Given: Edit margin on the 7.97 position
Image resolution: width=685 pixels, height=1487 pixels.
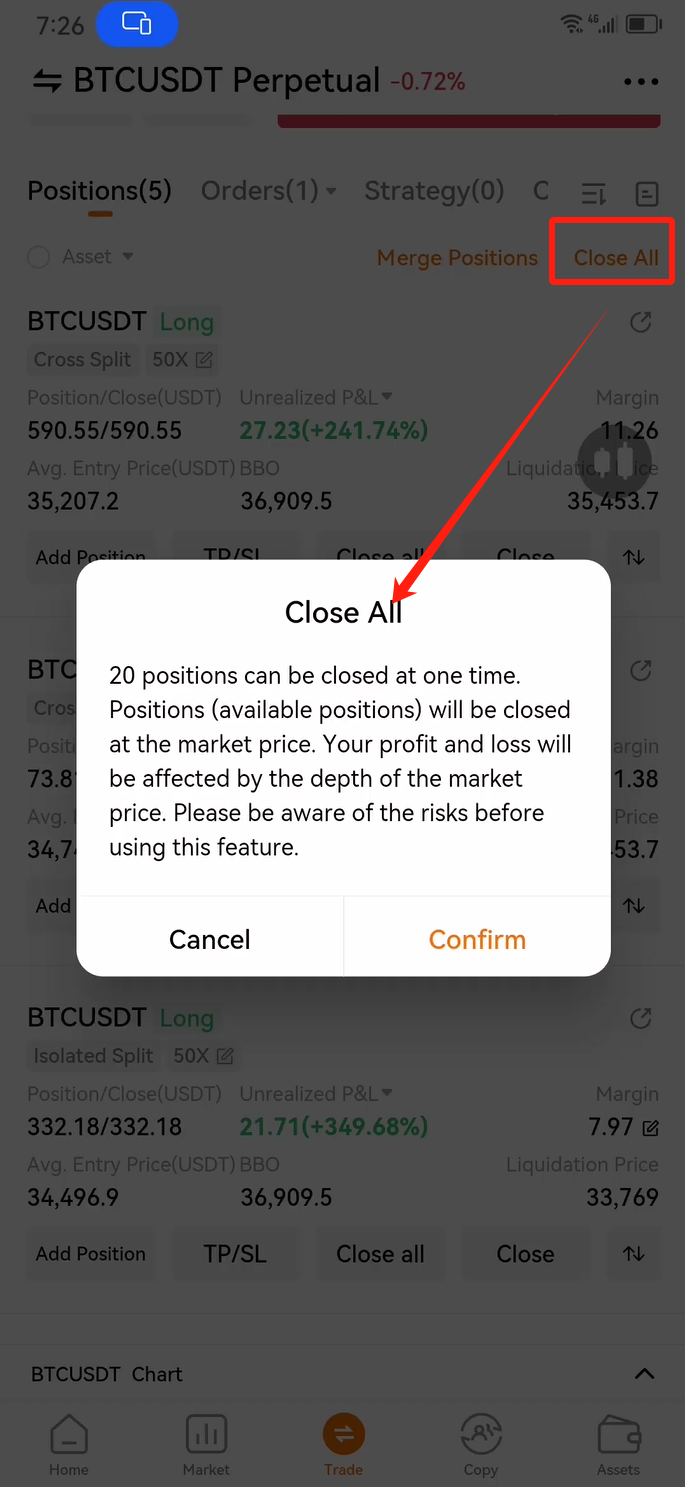Looking at the screenshot, I should [651, 1128].
